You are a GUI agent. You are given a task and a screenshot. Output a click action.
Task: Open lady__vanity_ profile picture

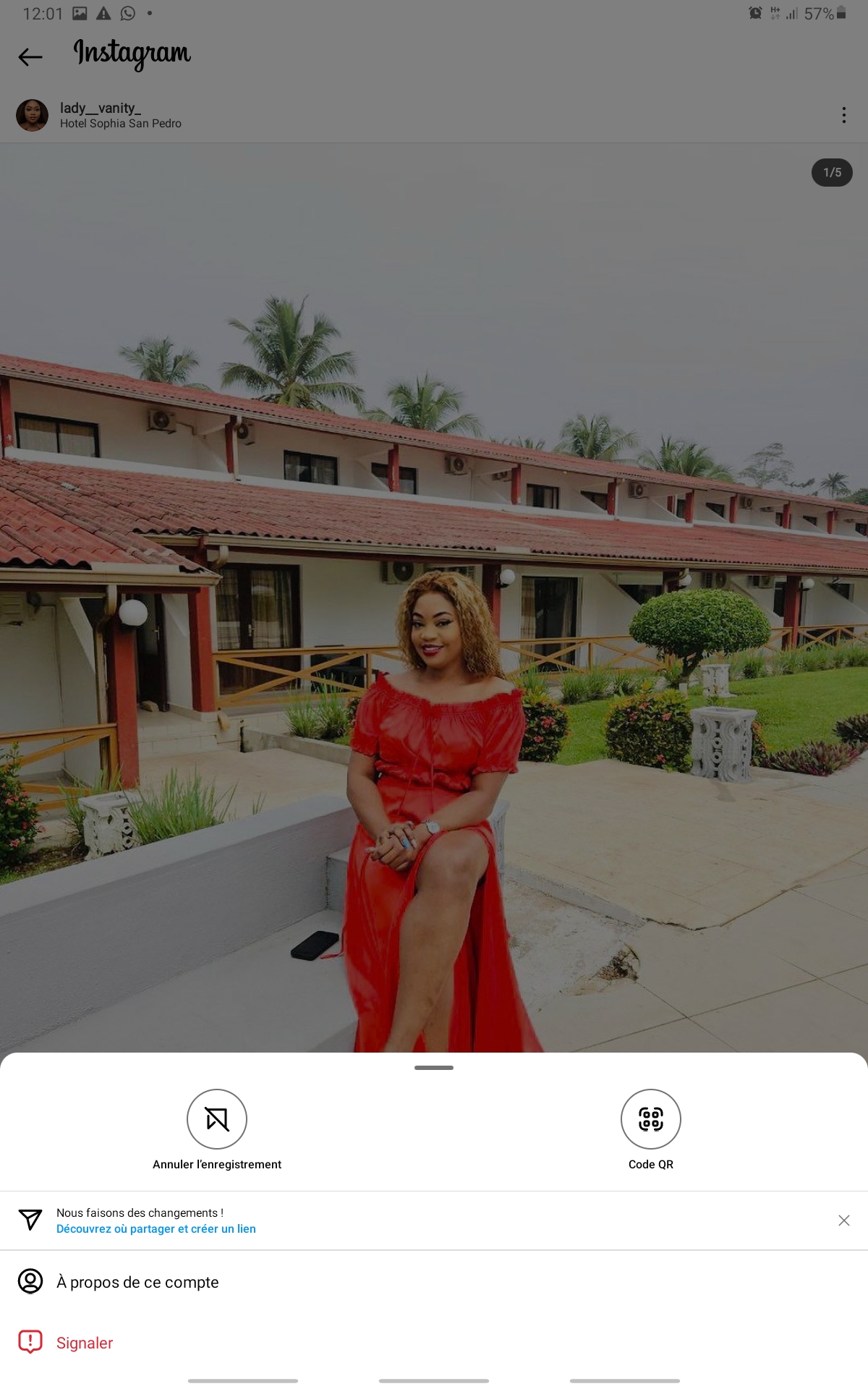point(32,115)
